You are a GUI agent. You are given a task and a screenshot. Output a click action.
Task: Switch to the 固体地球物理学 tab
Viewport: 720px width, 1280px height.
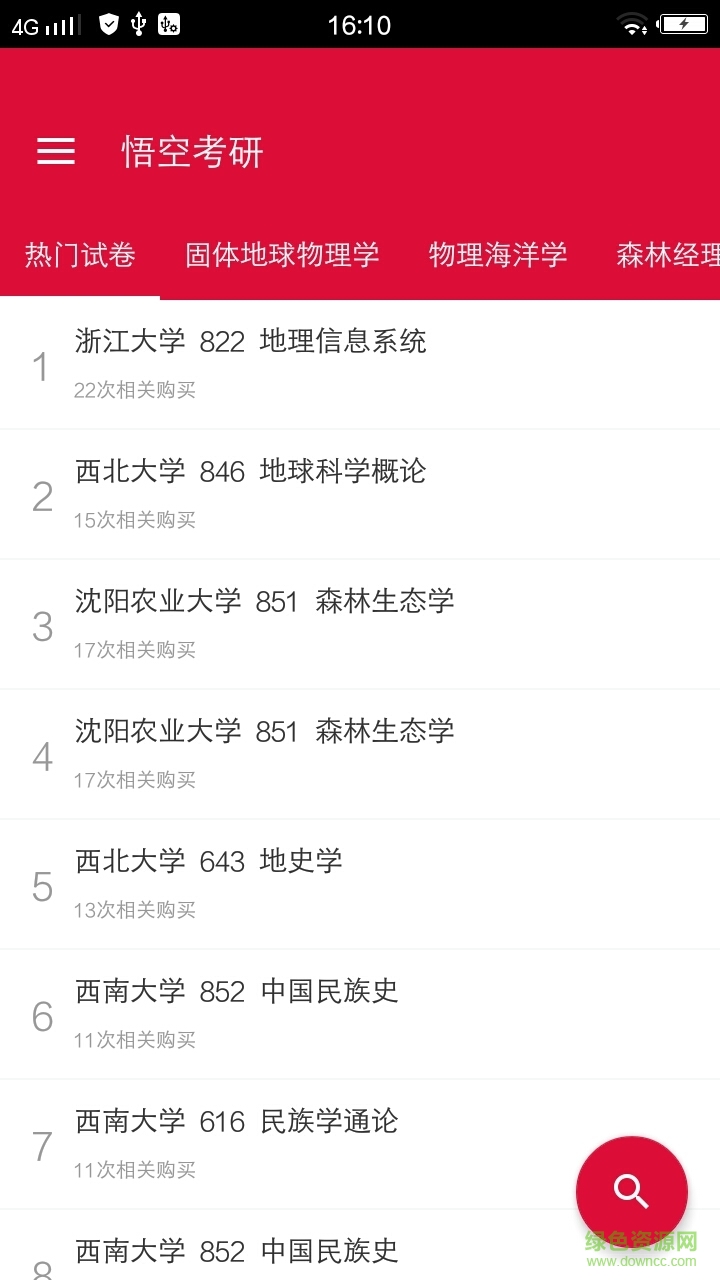coord(281,255)
